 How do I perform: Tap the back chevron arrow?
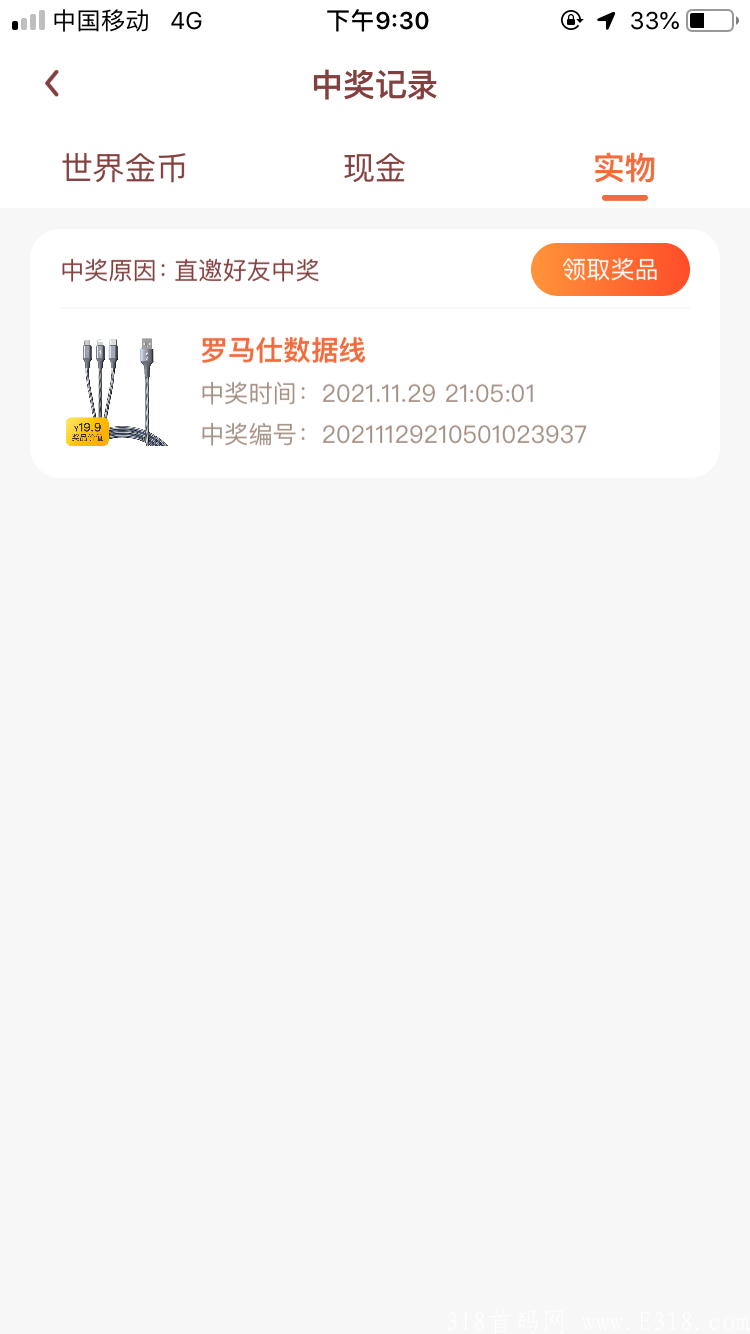tap(51, 84)
